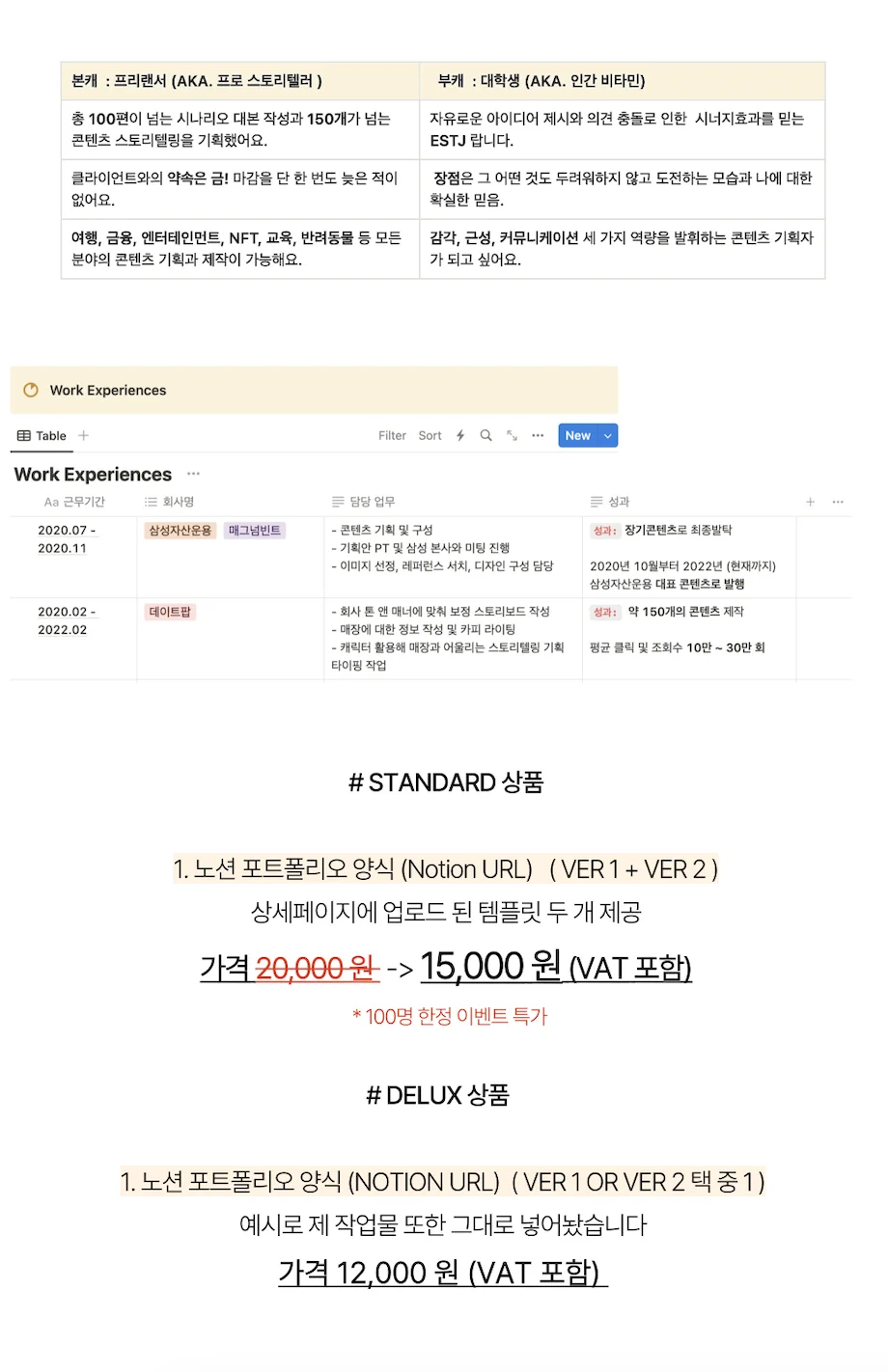
Task: Open the New button dropdown chevron
Action: [x=608, y=435]
